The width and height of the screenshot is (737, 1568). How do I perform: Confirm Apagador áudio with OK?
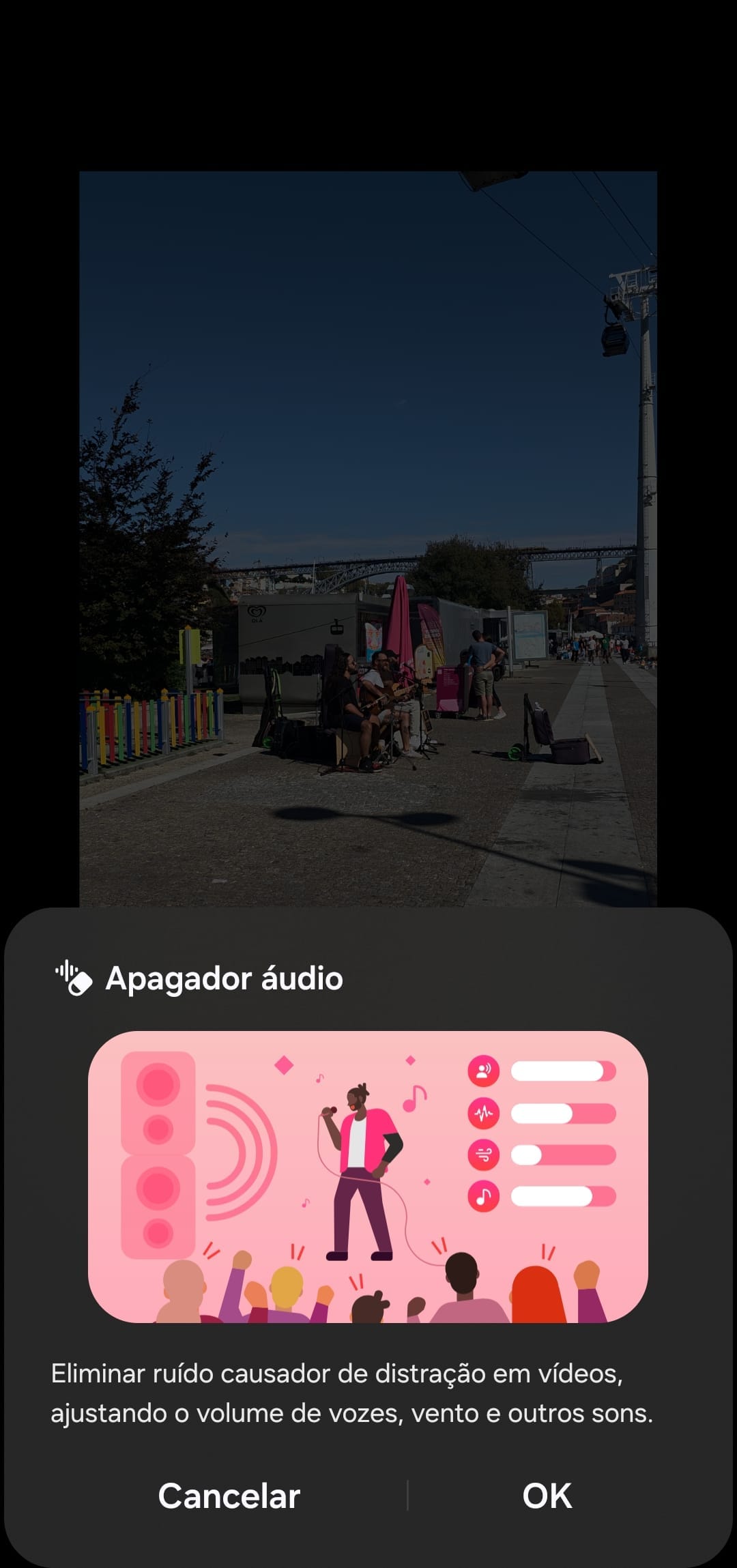547,1496
